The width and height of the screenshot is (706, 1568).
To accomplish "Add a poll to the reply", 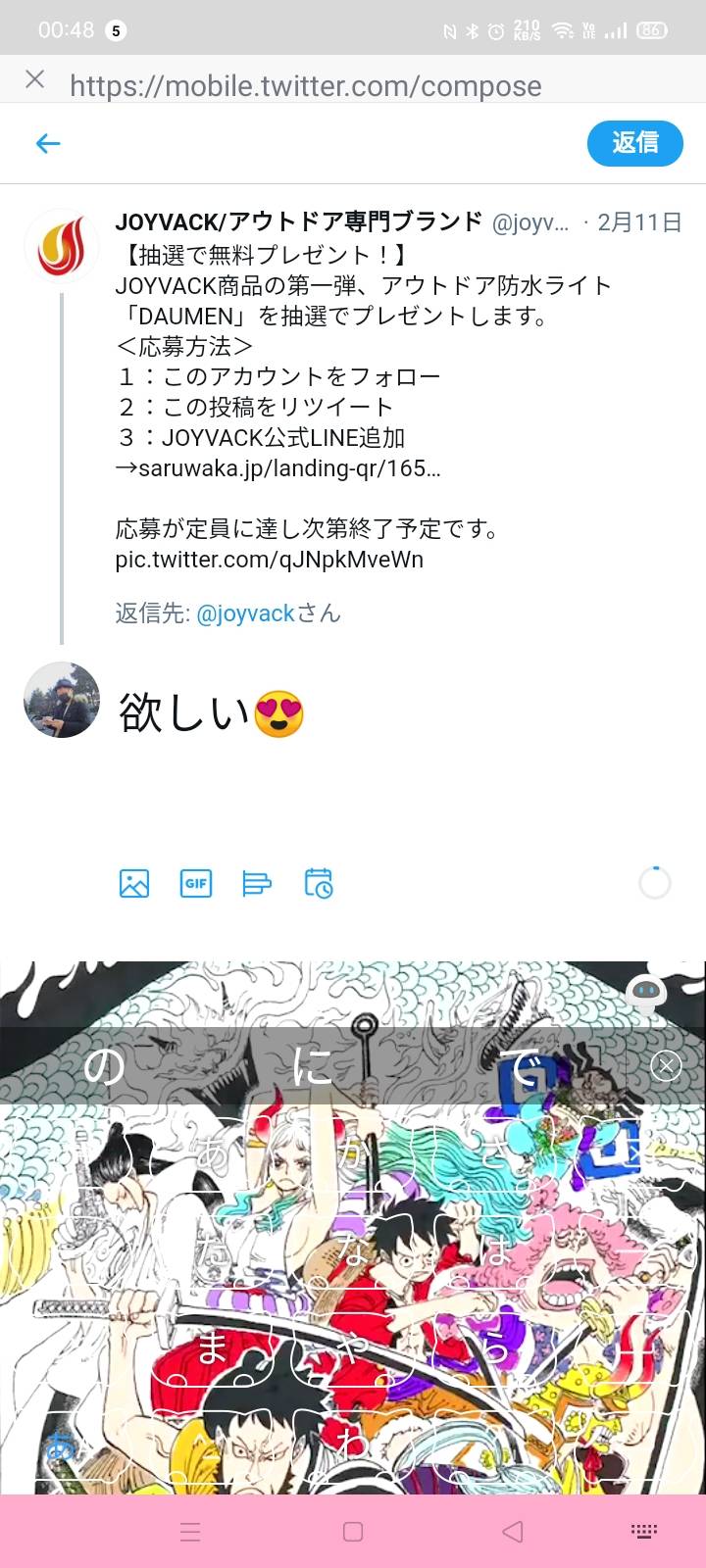I will 257,883.
